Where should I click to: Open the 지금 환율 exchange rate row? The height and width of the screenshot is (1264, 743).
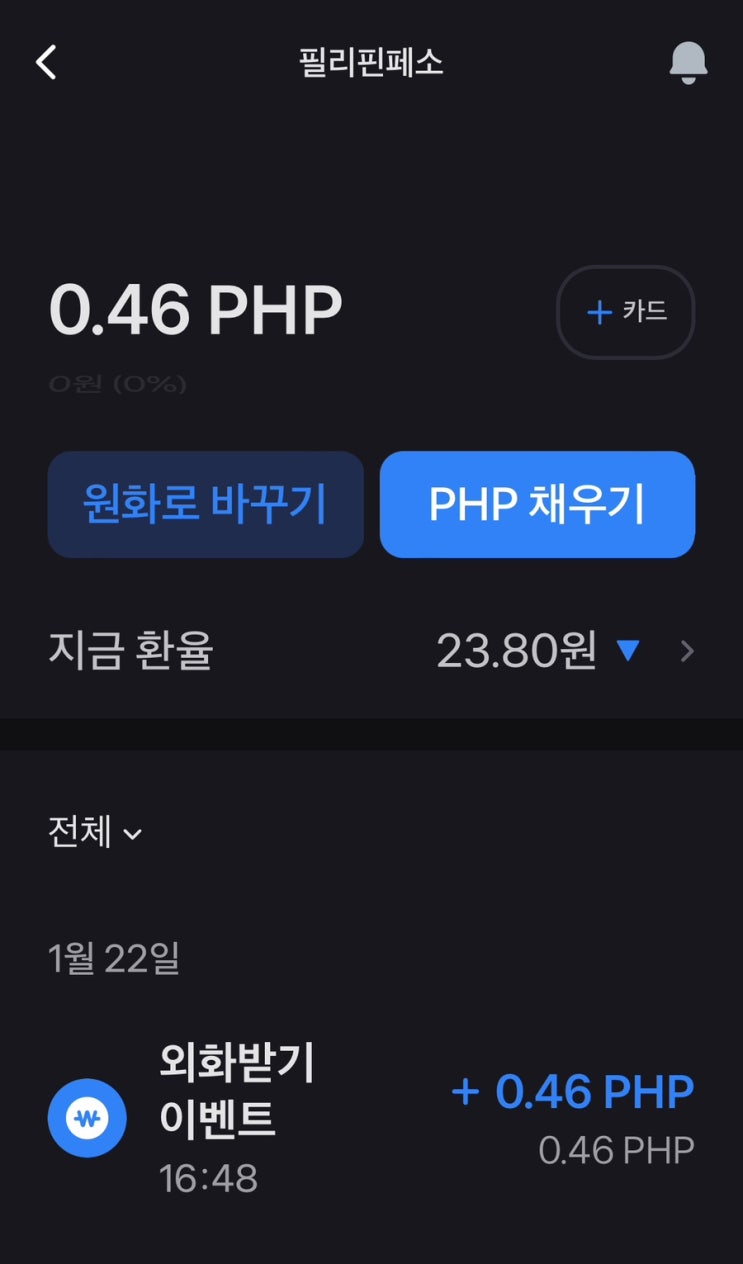coord(371,652)
